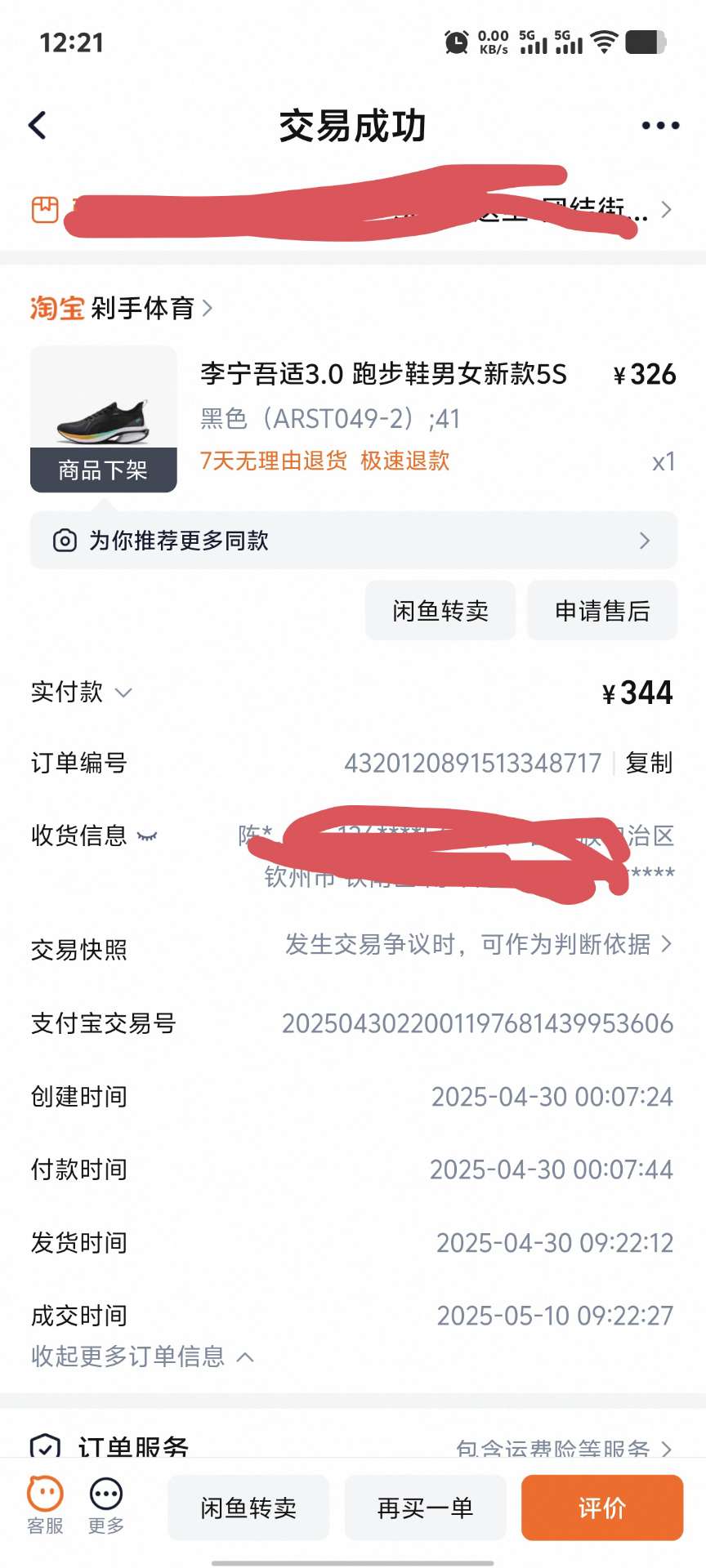Tap 再买一单 to reorder
706x1568 pixels.
point(425,1508)
